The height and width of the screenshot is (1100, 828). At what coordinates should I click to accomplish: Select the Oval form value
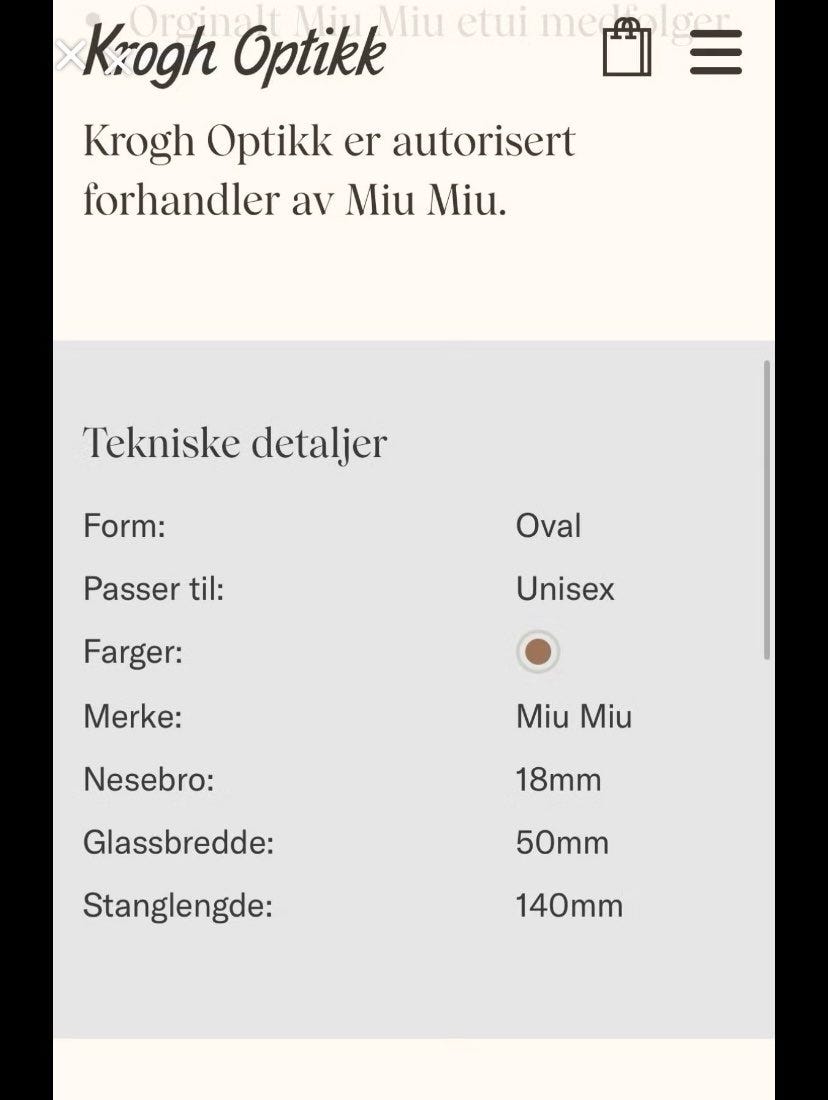click(548, 525)
